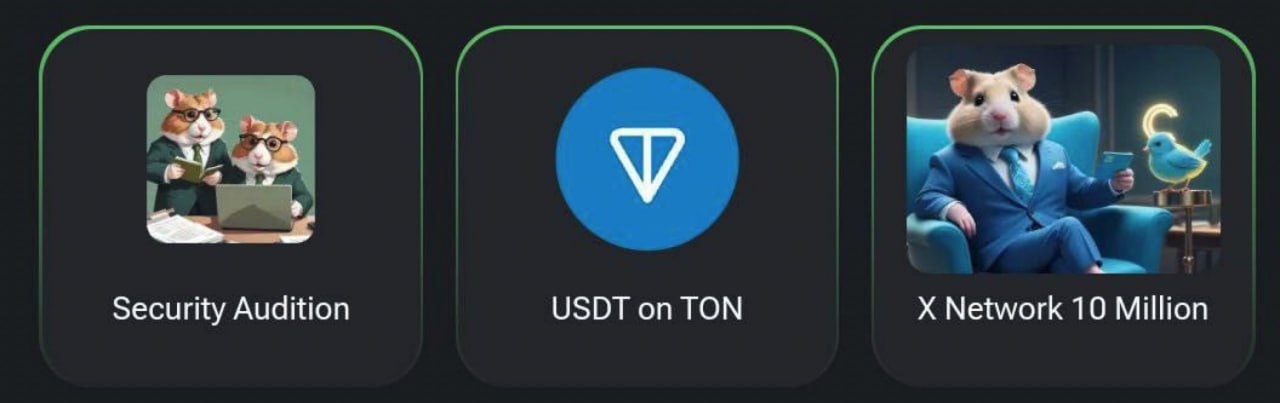This screenshot has width=1280, height=403.
Task: Open the X Network 10 Million card
Action: (x=1062, y=205)
